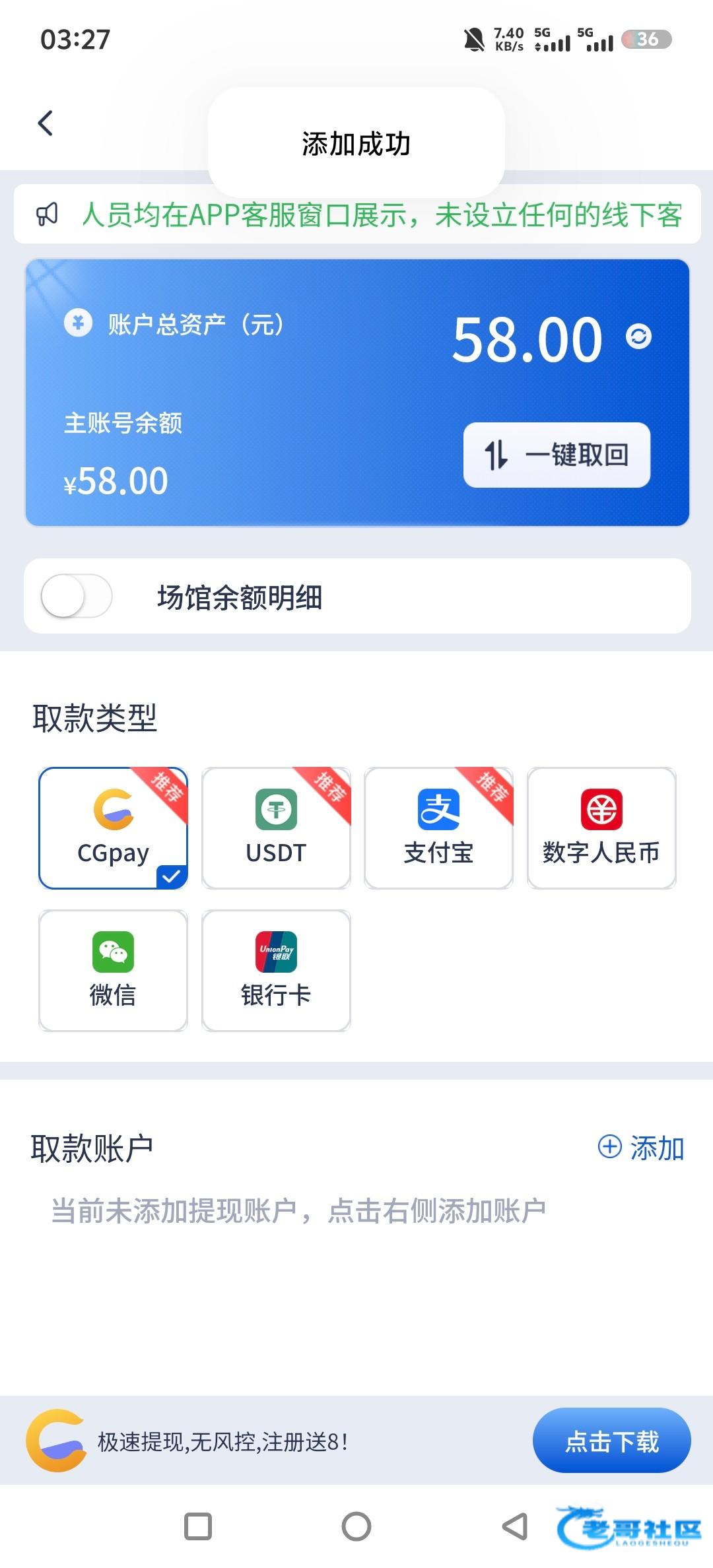Screen dimensions: 713x1568
Task: Open the scrolling announcement notice
Action: (x=357, y=214)
